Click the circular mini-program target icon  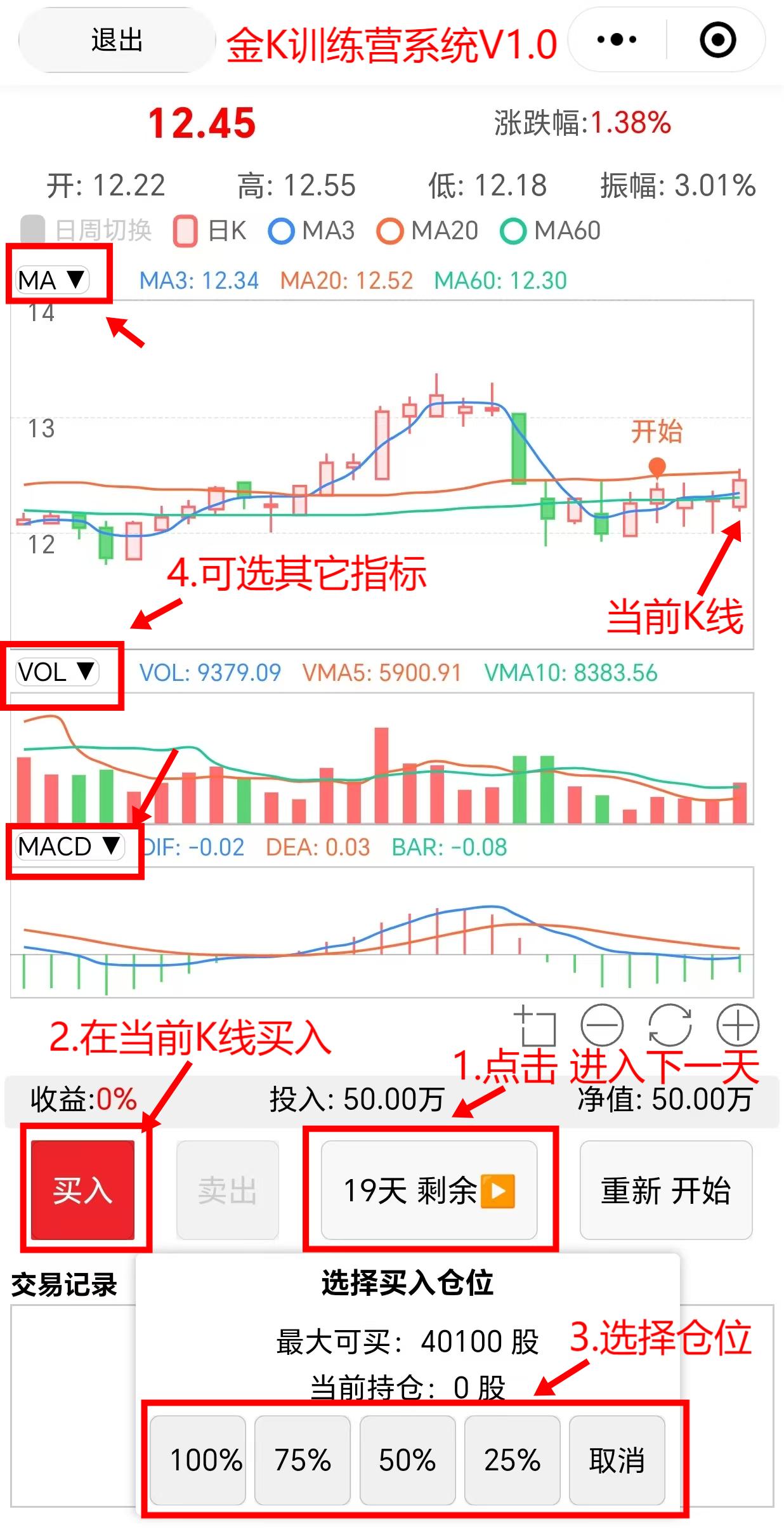pos(717,39)
